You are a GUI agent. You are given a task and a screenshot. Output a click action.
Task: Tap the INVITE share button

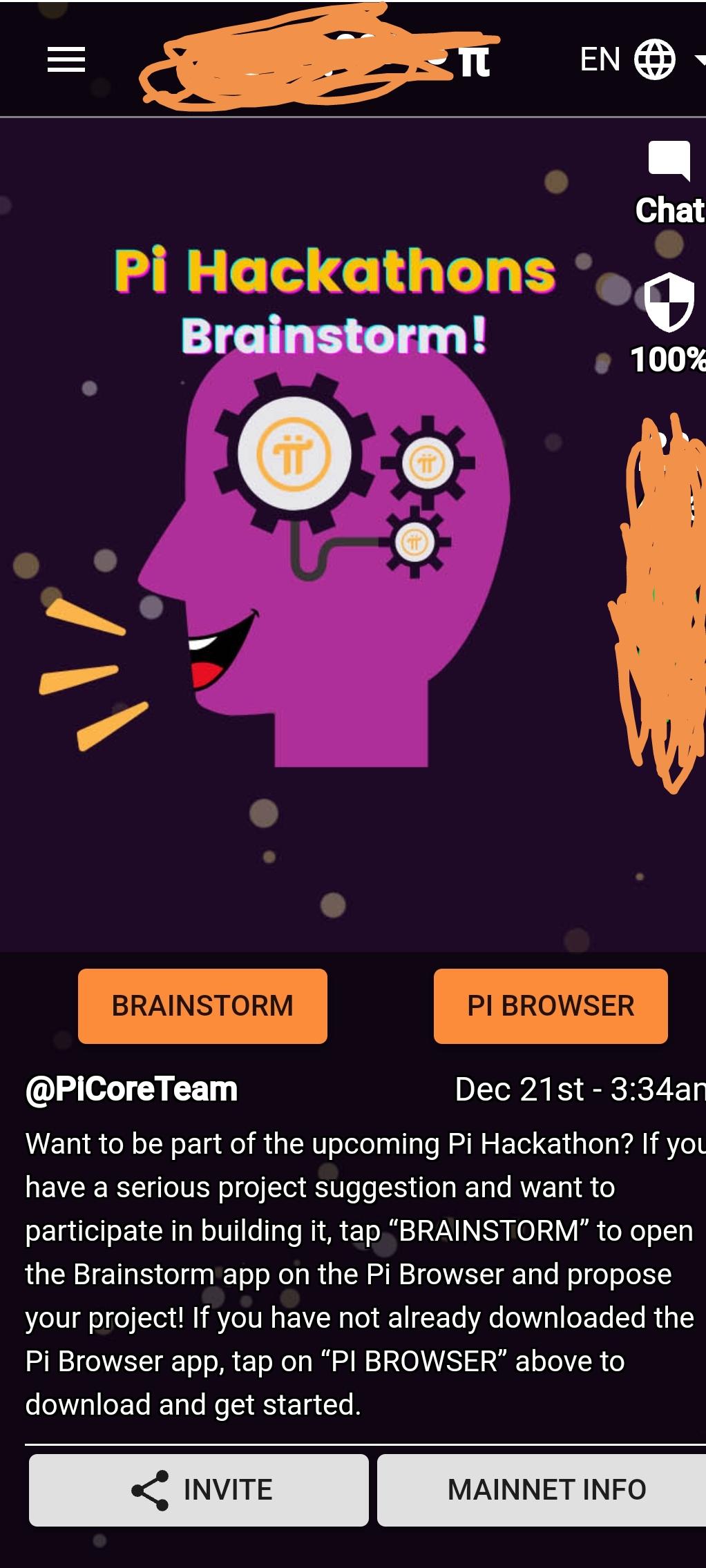[x=199, y=1489]
